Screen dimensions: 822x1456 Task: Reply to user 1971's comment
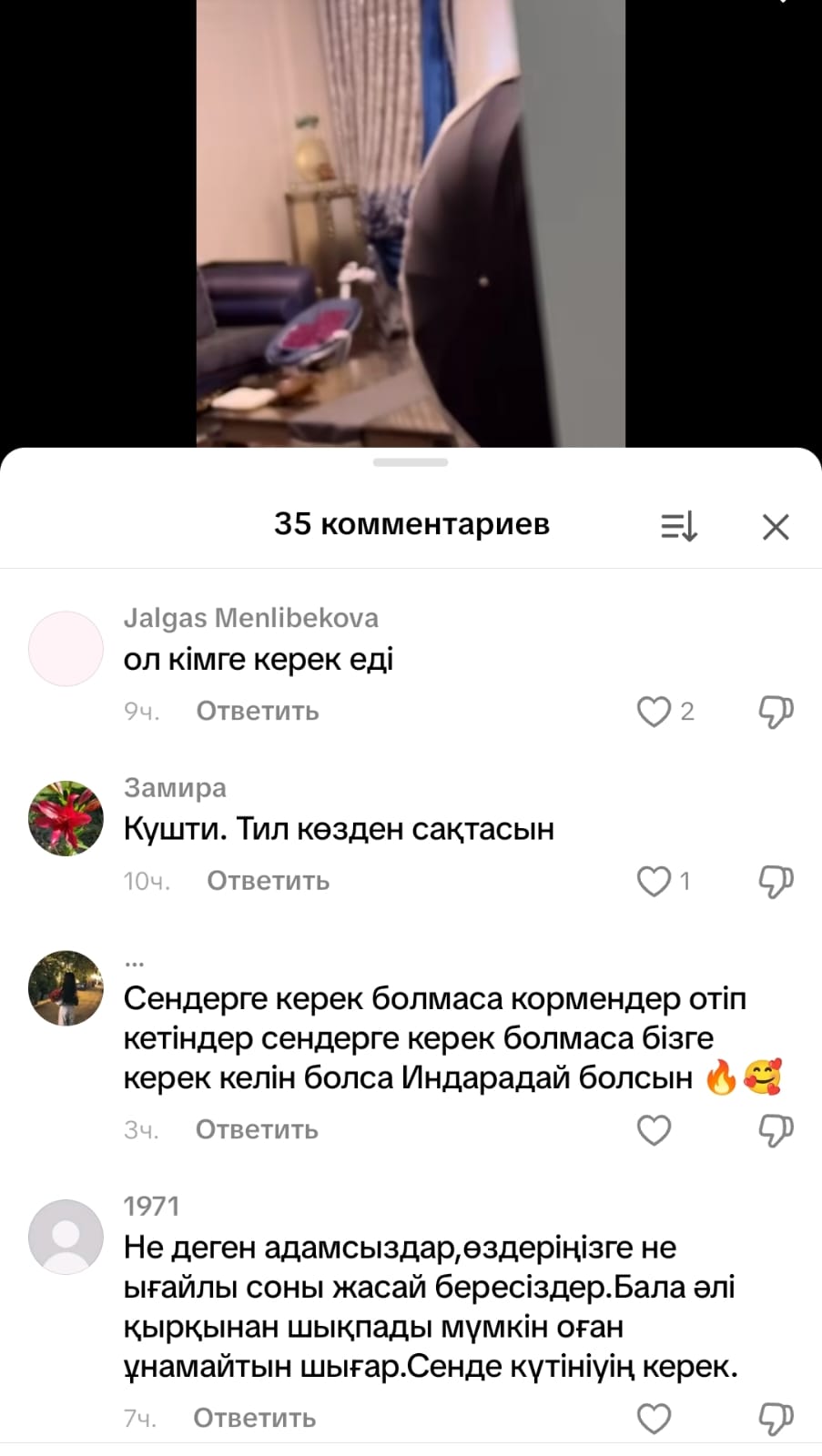pos(254,1419)
